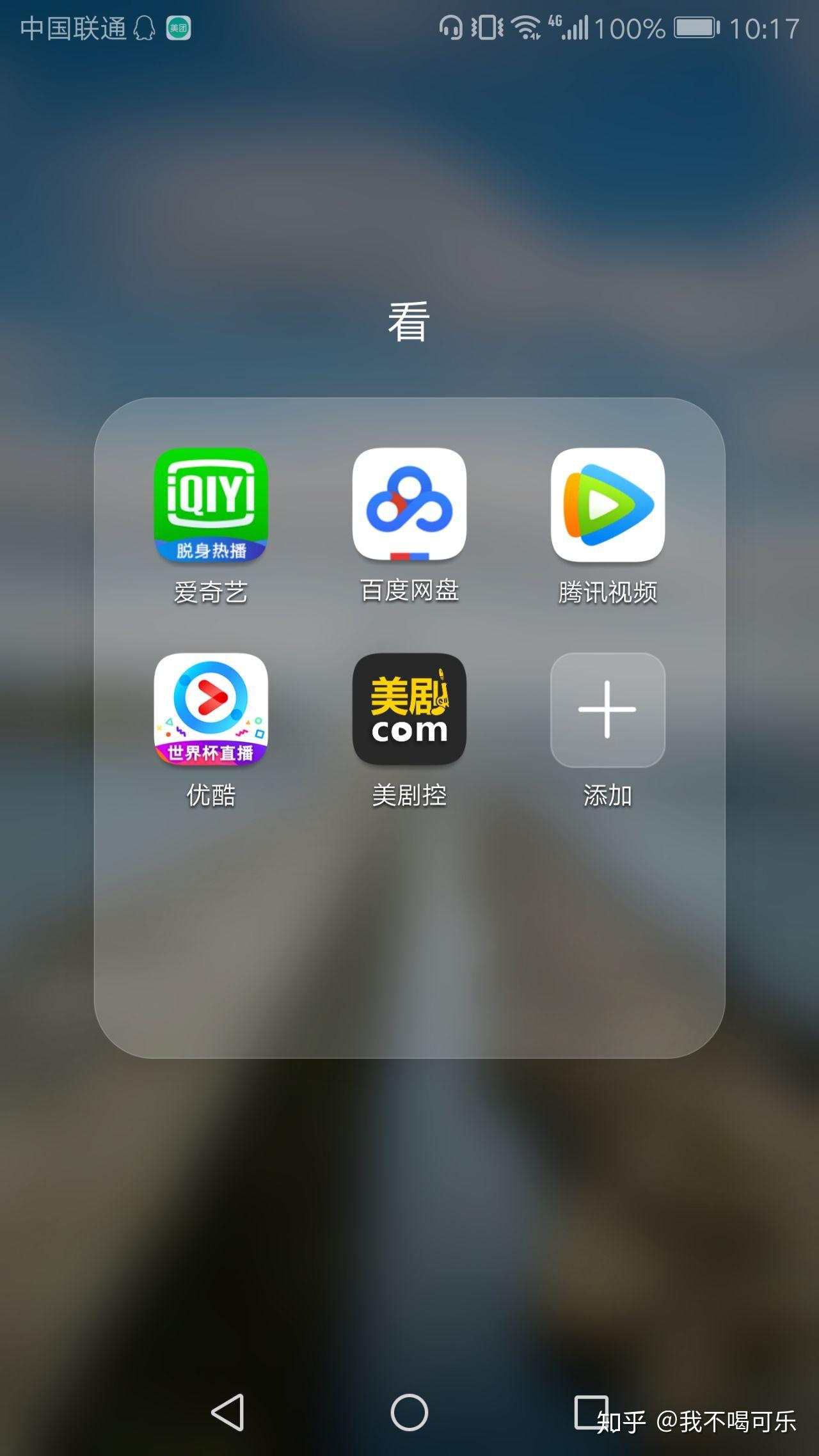This screenshot has width=819, height=1456.
Task: Return to the home screen
Action: [x=409, y=1412]
